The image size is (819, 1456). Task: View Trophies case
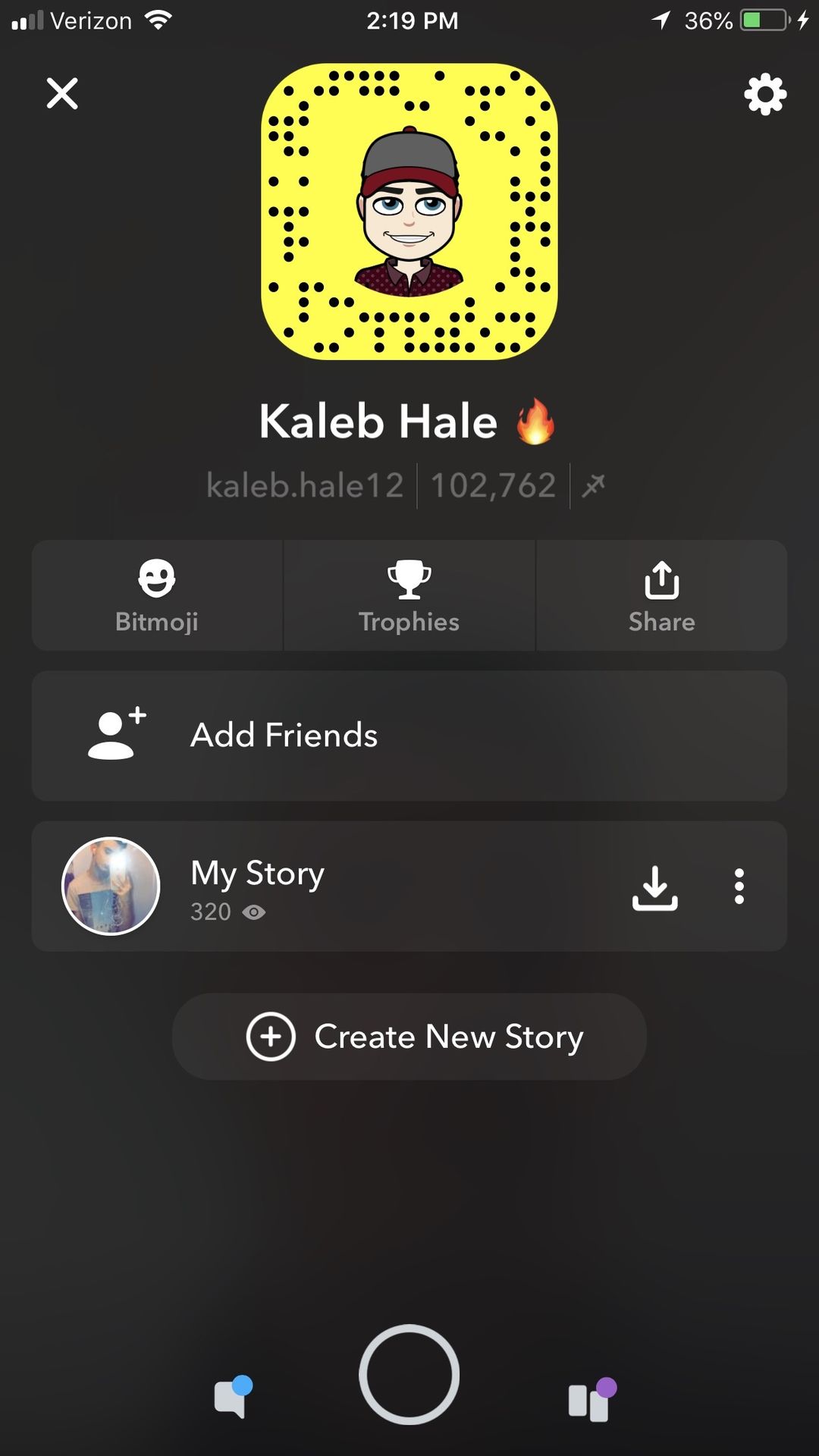409,595
